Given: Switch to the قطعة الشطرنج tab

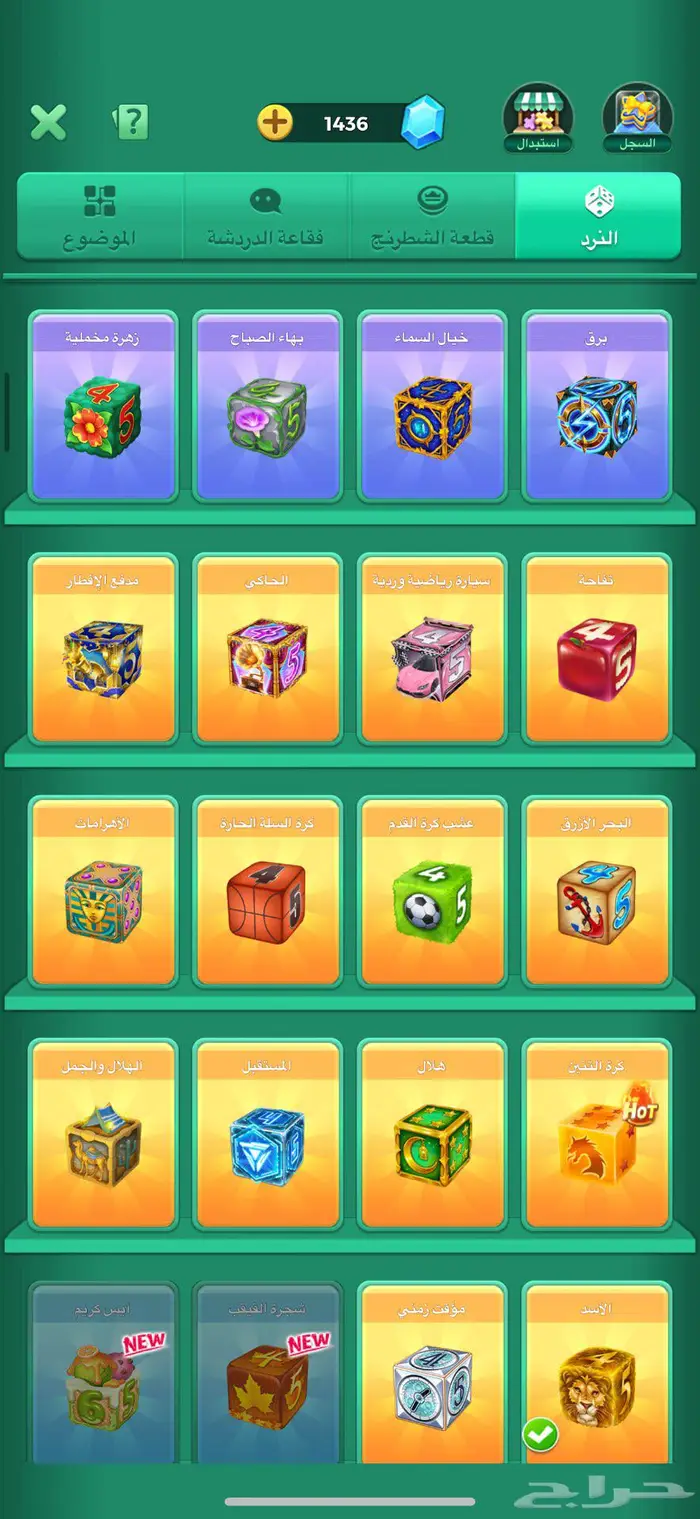Looking at the screenshot, I should pyautogui.click(x=431, y=216).
